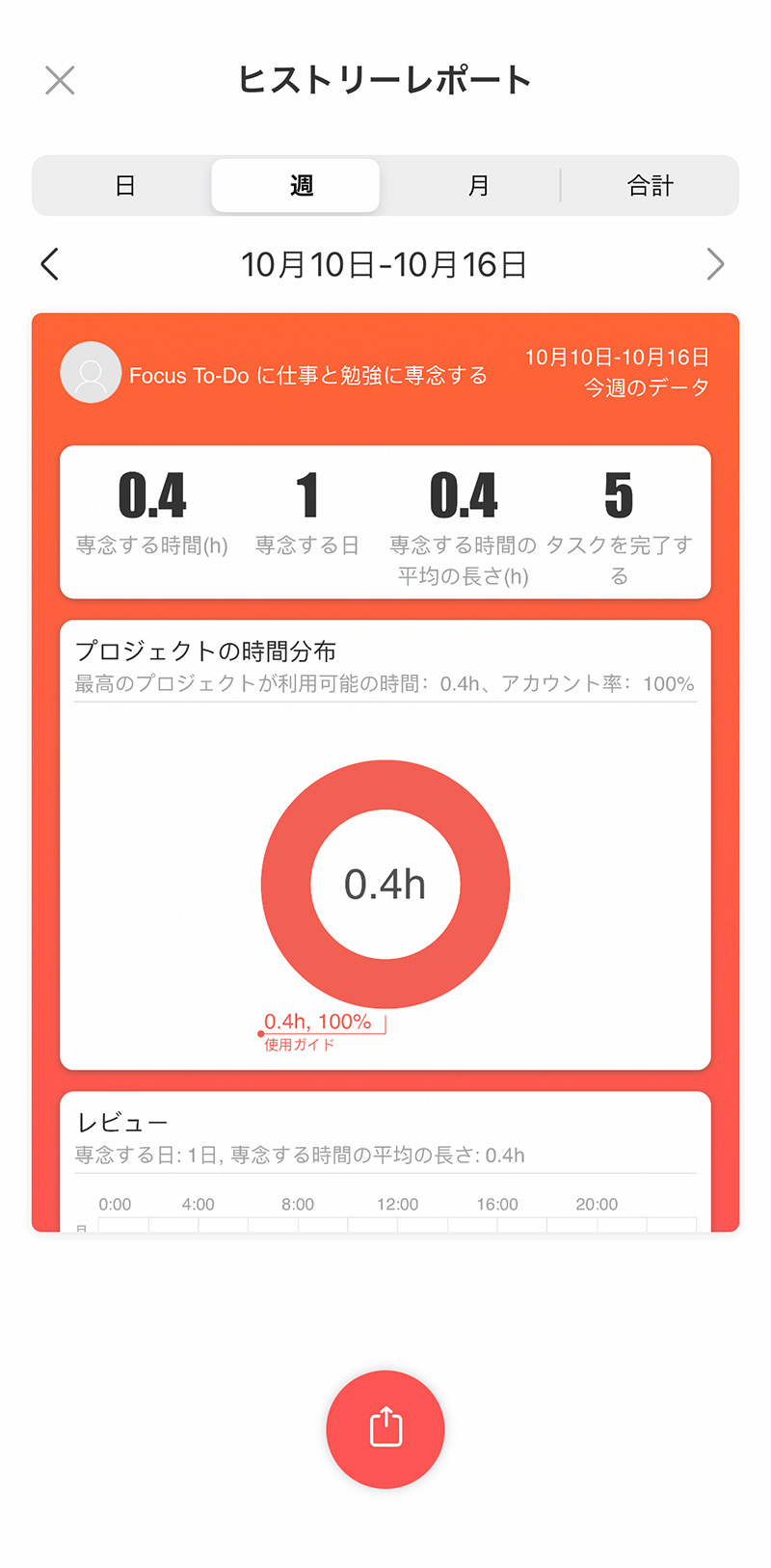Viewport: 771px width, 1568px height.
Task: Tap the red share button
Action: pos(385,1429)
